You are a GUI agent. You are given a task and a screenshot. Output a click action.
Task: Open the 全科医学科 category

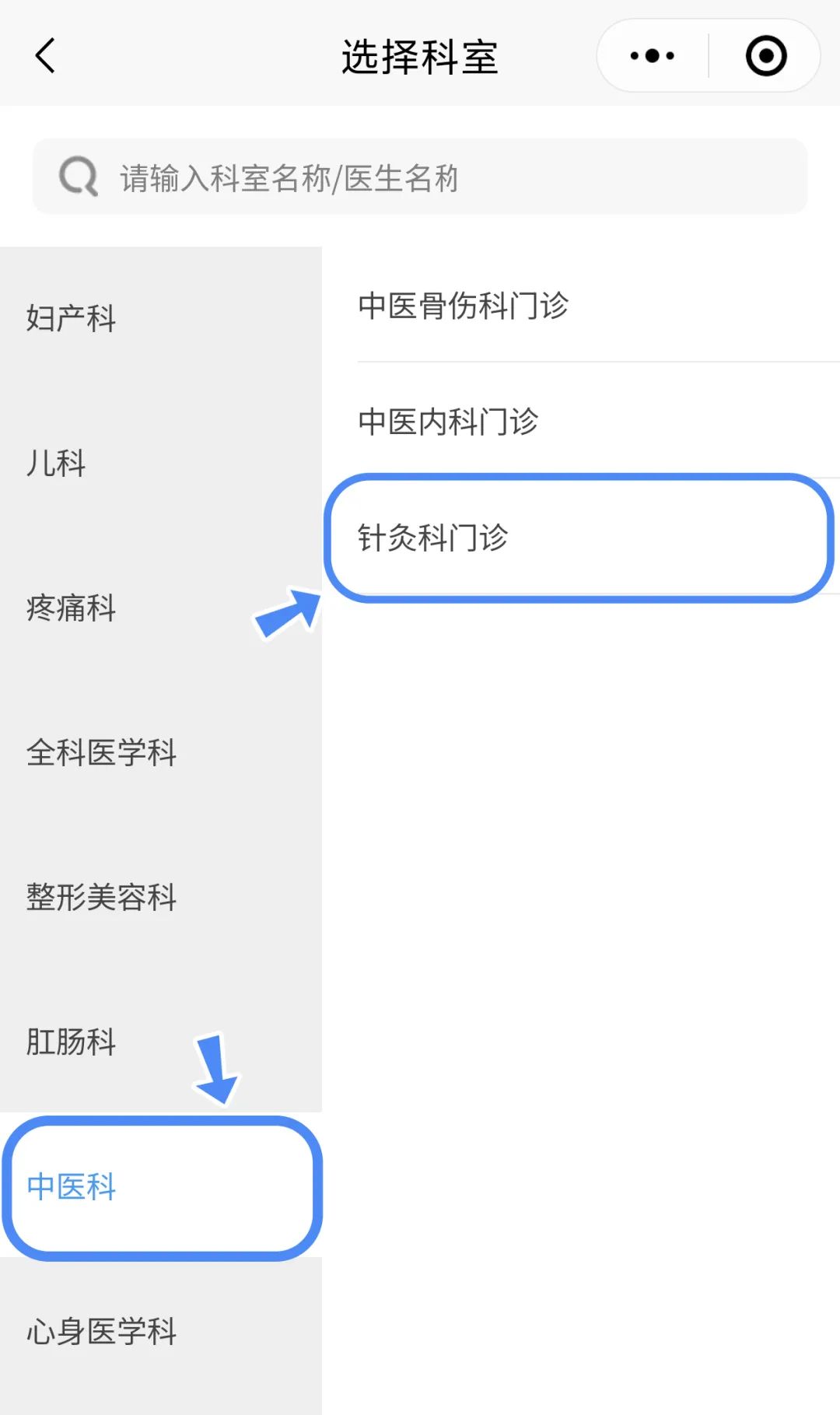coord(161,752)
